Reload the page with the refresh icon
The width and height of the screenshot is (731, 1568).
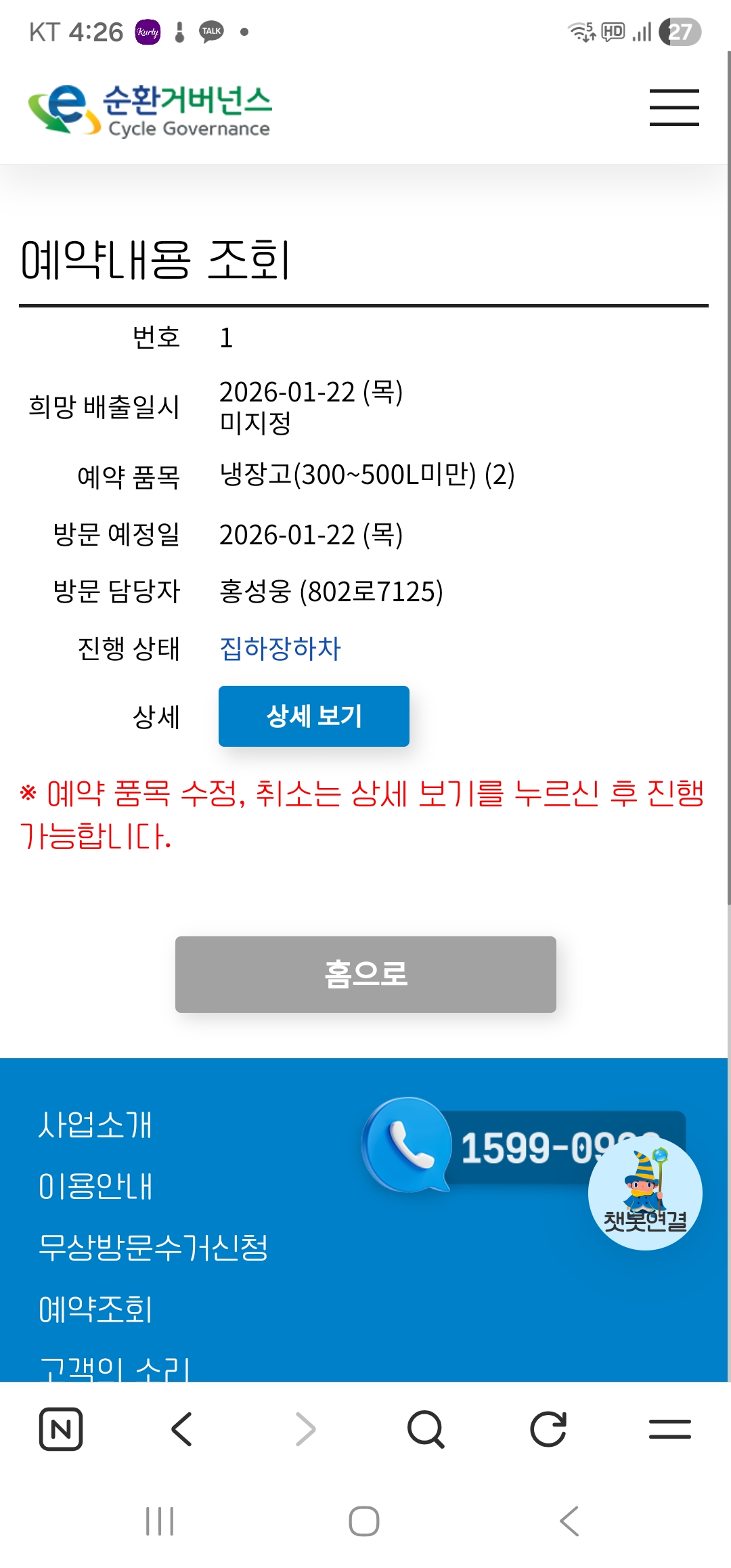tap(548, 1429)
